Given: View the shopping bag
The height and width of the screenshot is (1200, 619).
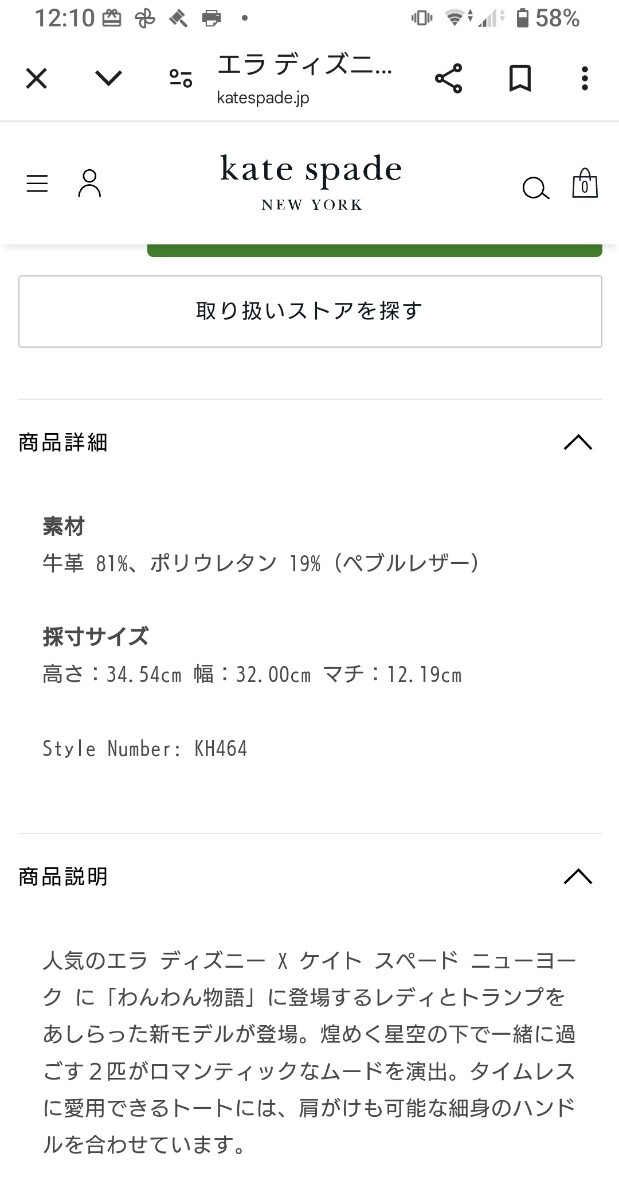Looking at the screenshot, I should [x=585, y=184].
